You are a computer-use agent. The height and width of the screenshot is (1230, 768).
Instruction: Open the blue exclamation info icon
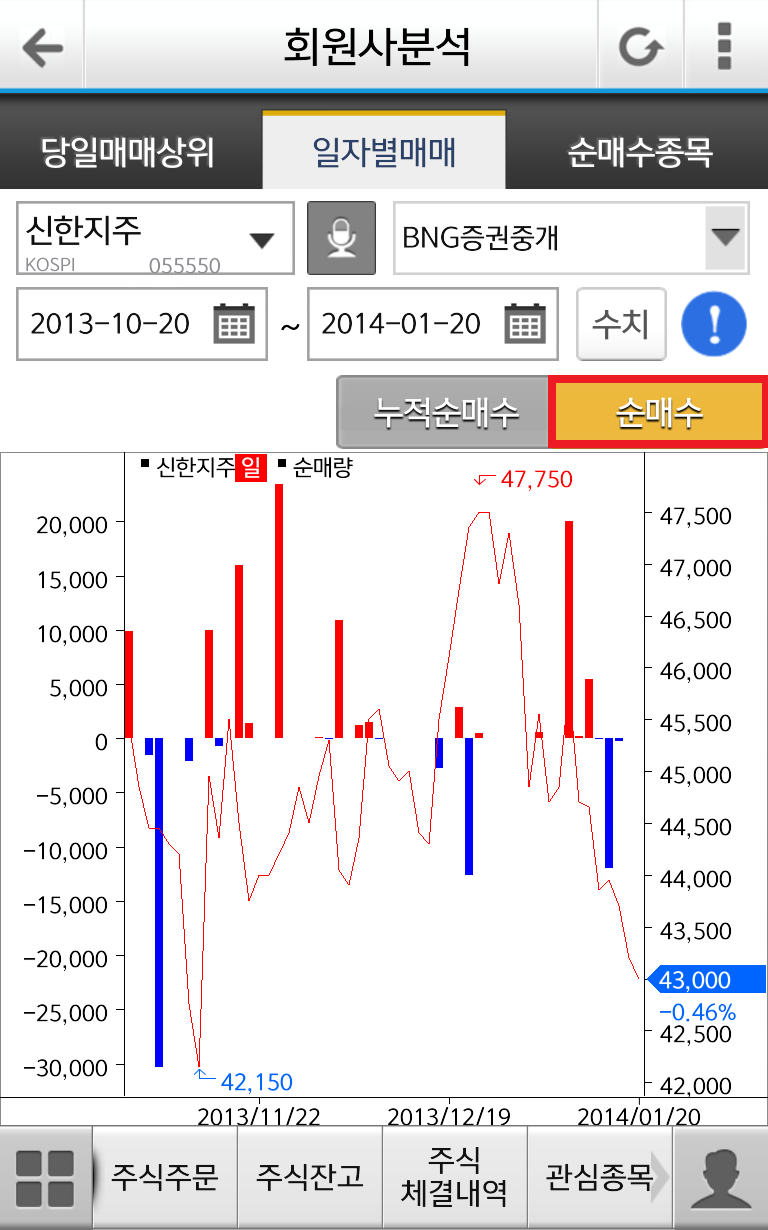click(x=714, y=324)
